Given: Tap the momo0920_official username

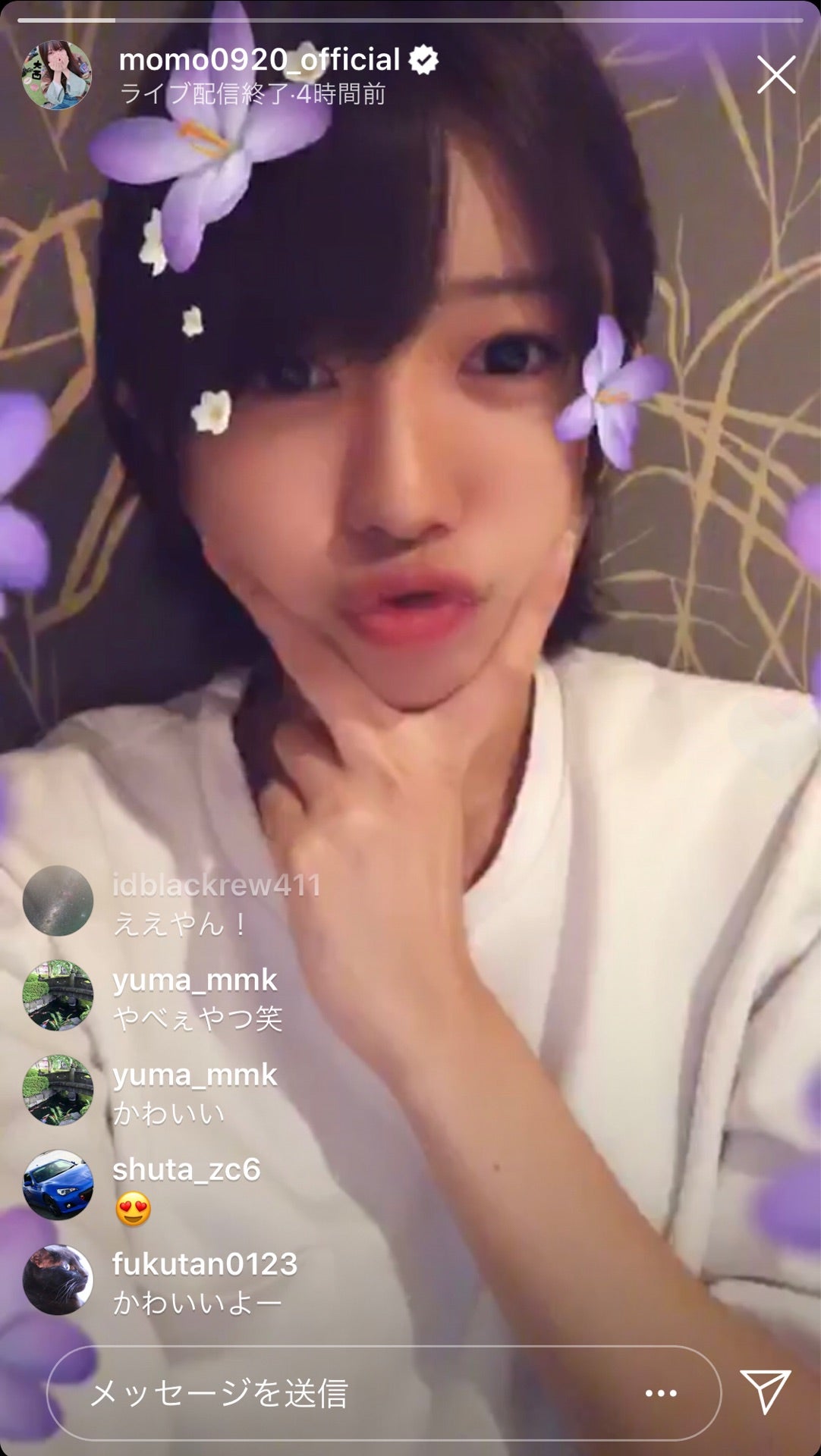Looking at the screenshot, I should point(260,60).
